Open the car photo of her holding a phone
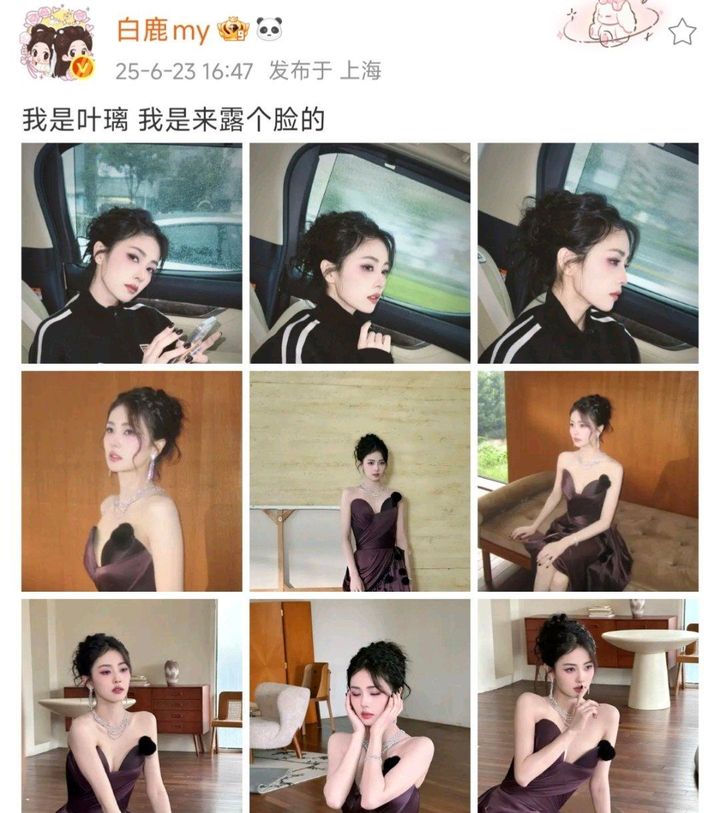 pyautogui.click(x=132, y=253)
